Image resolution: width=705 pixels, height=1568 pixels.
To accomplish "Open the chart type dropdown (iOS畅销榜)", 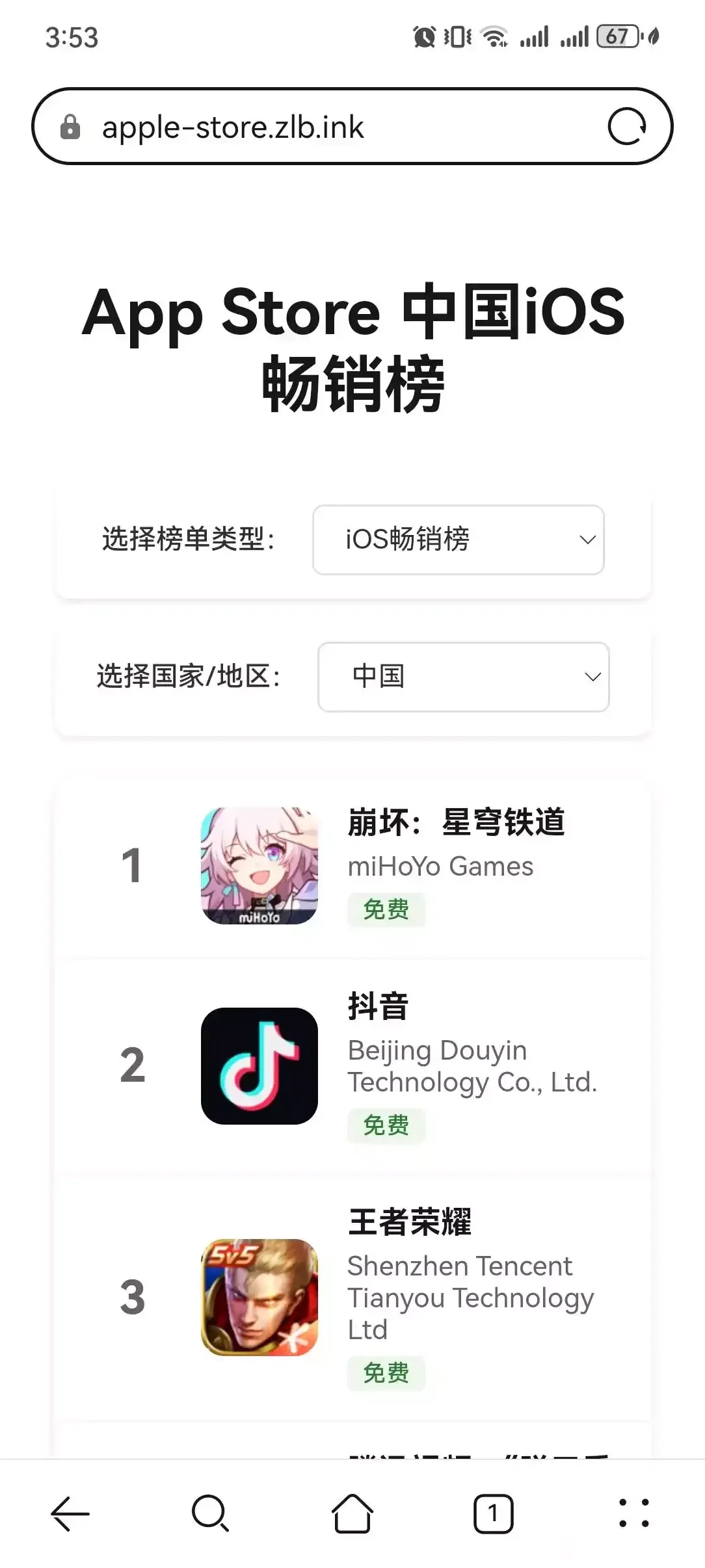I will pos(459,540).
